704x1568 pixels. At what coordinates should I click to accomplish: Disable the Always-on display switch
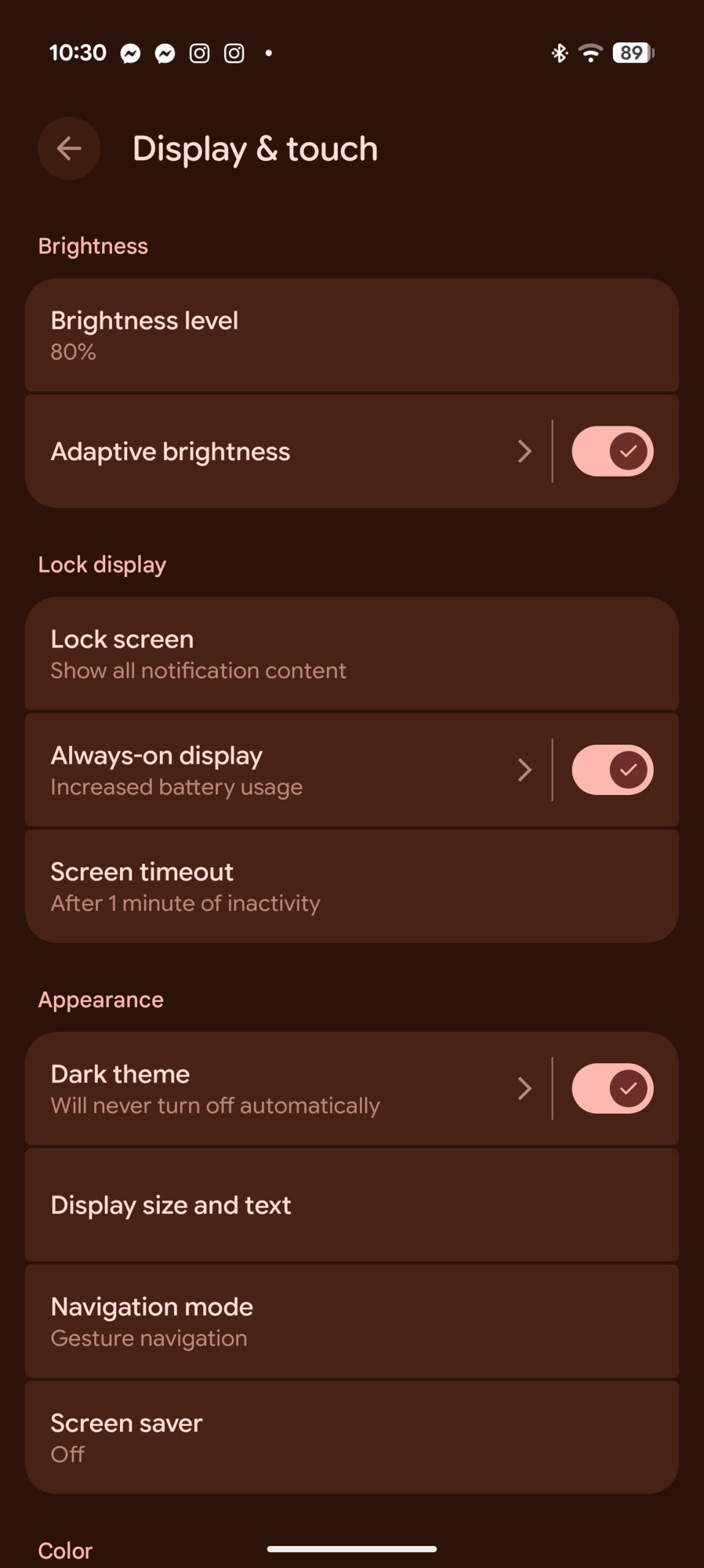[612, 770]
